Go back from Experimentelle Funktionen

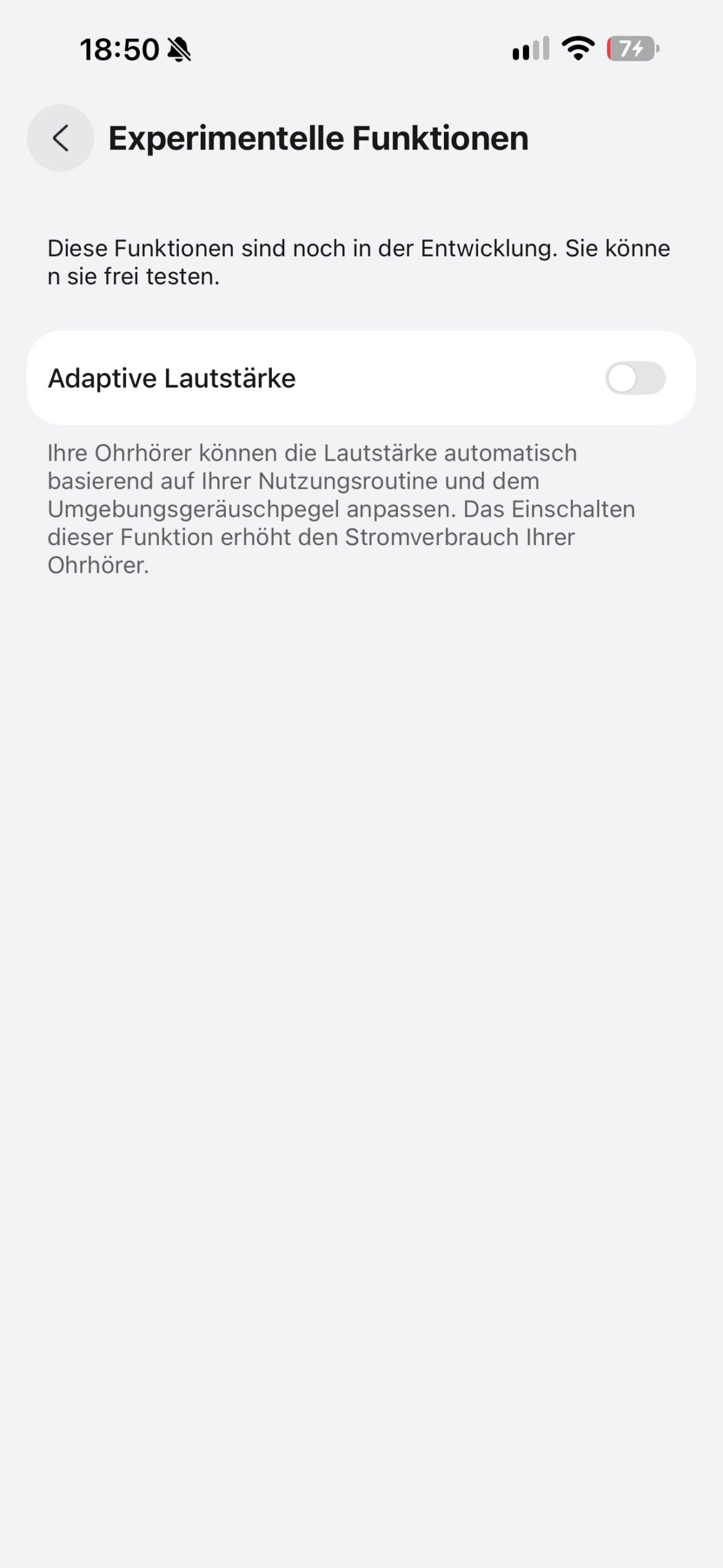60,138
